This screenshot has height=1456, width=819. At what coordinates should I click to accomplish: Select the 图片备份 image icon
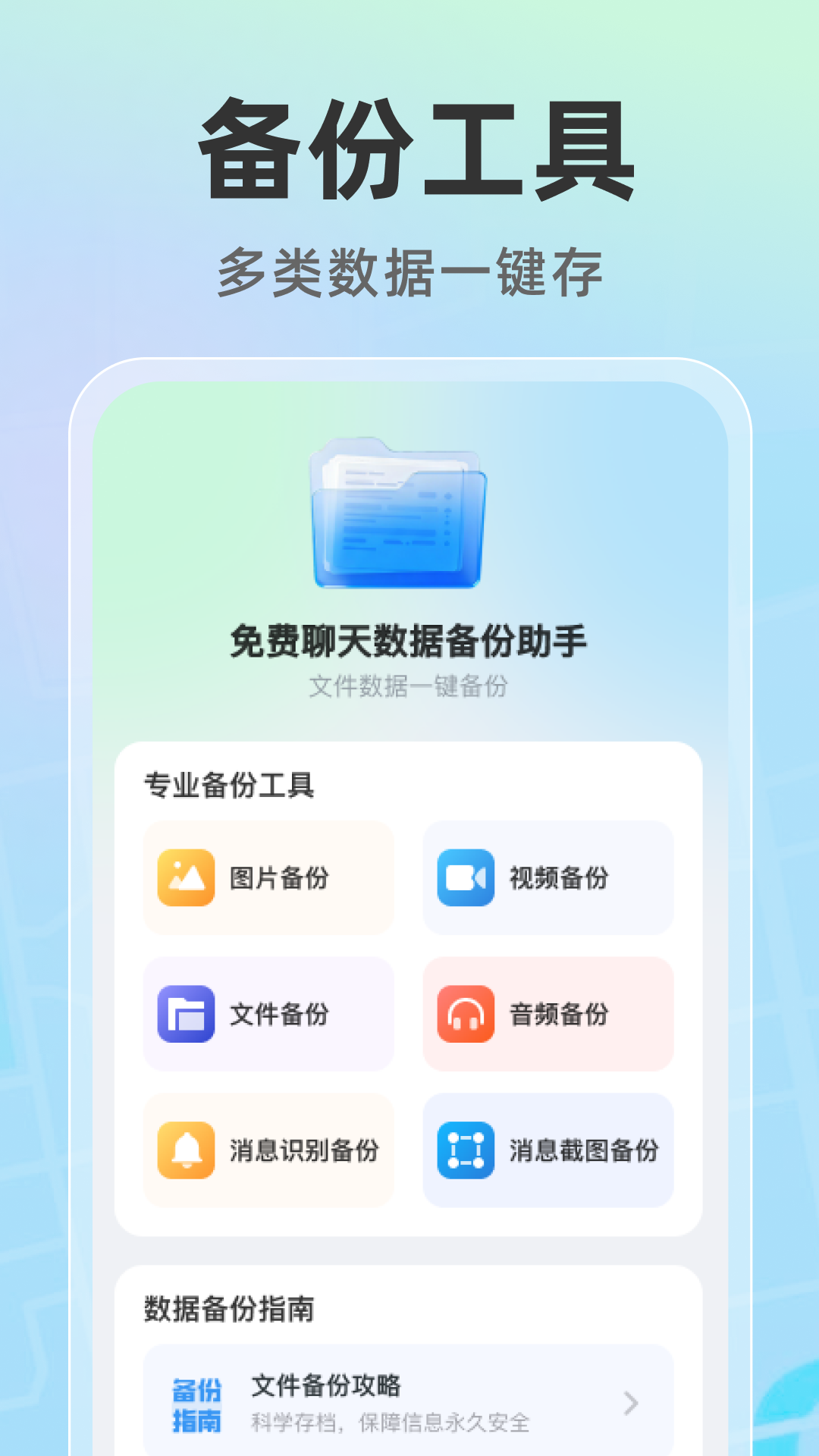click(x=184, y=878)
